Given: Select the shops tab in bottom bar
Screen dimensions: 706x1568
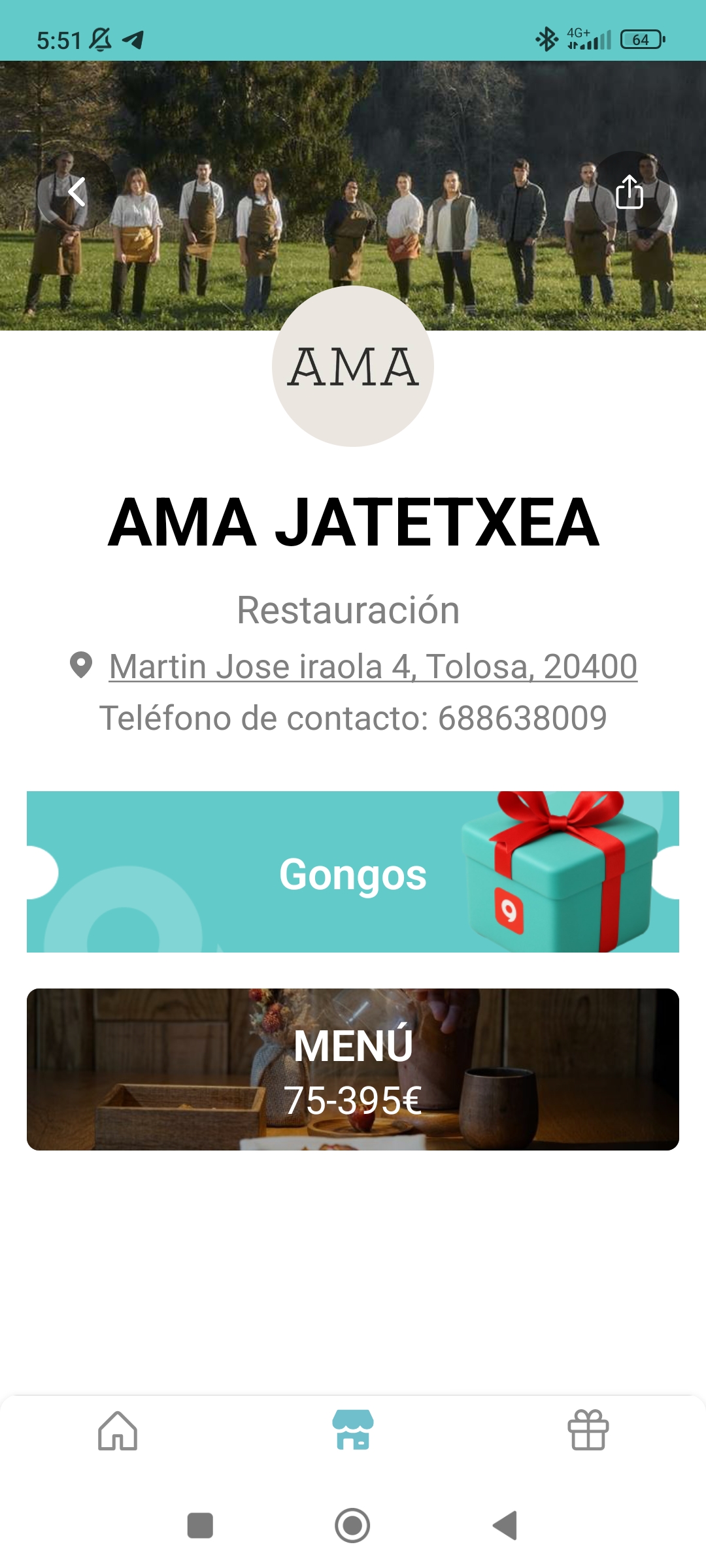Looking at the screenshot, I should 353,1431.
